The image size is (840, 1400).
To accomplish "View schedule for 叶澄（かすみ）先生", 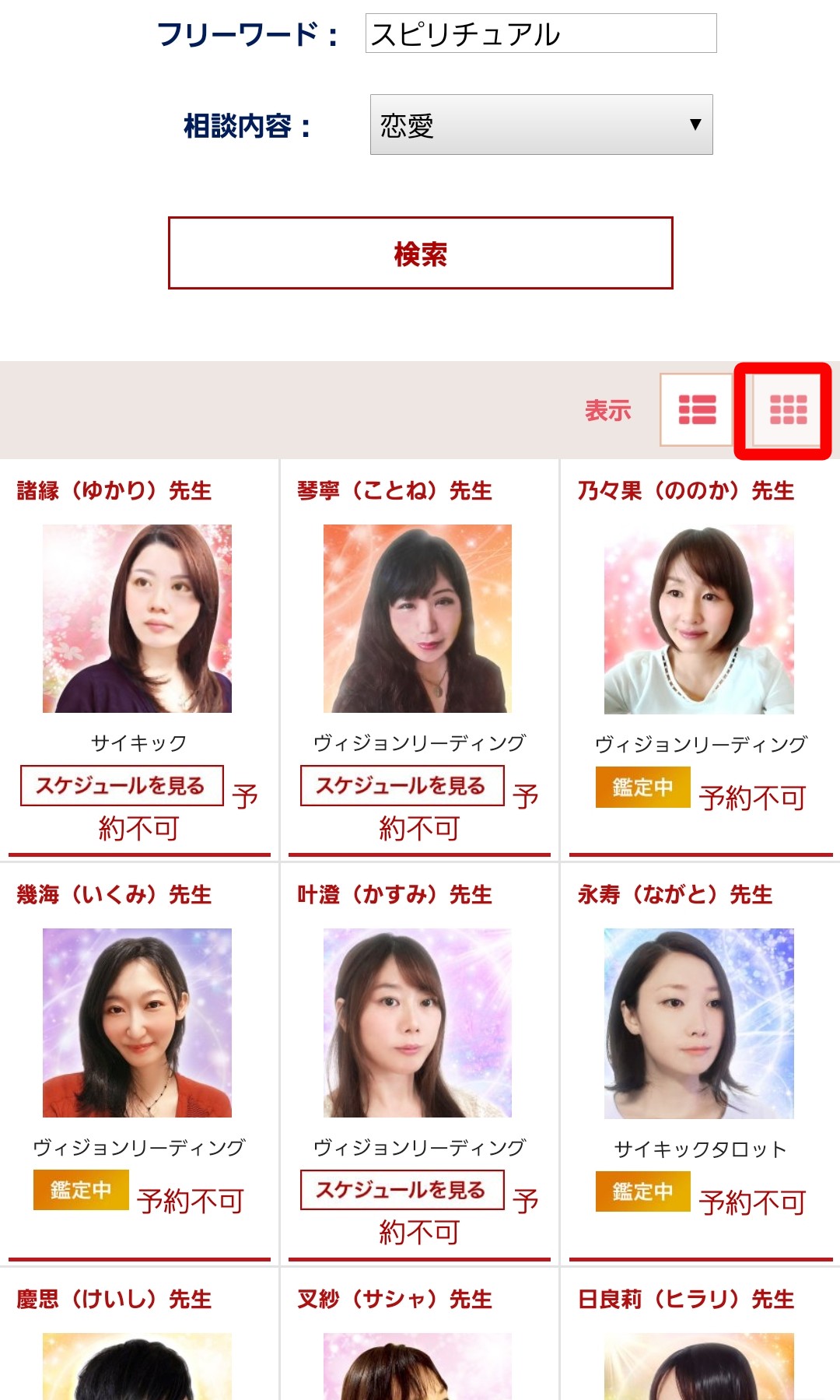I will tap(401, 1189).
